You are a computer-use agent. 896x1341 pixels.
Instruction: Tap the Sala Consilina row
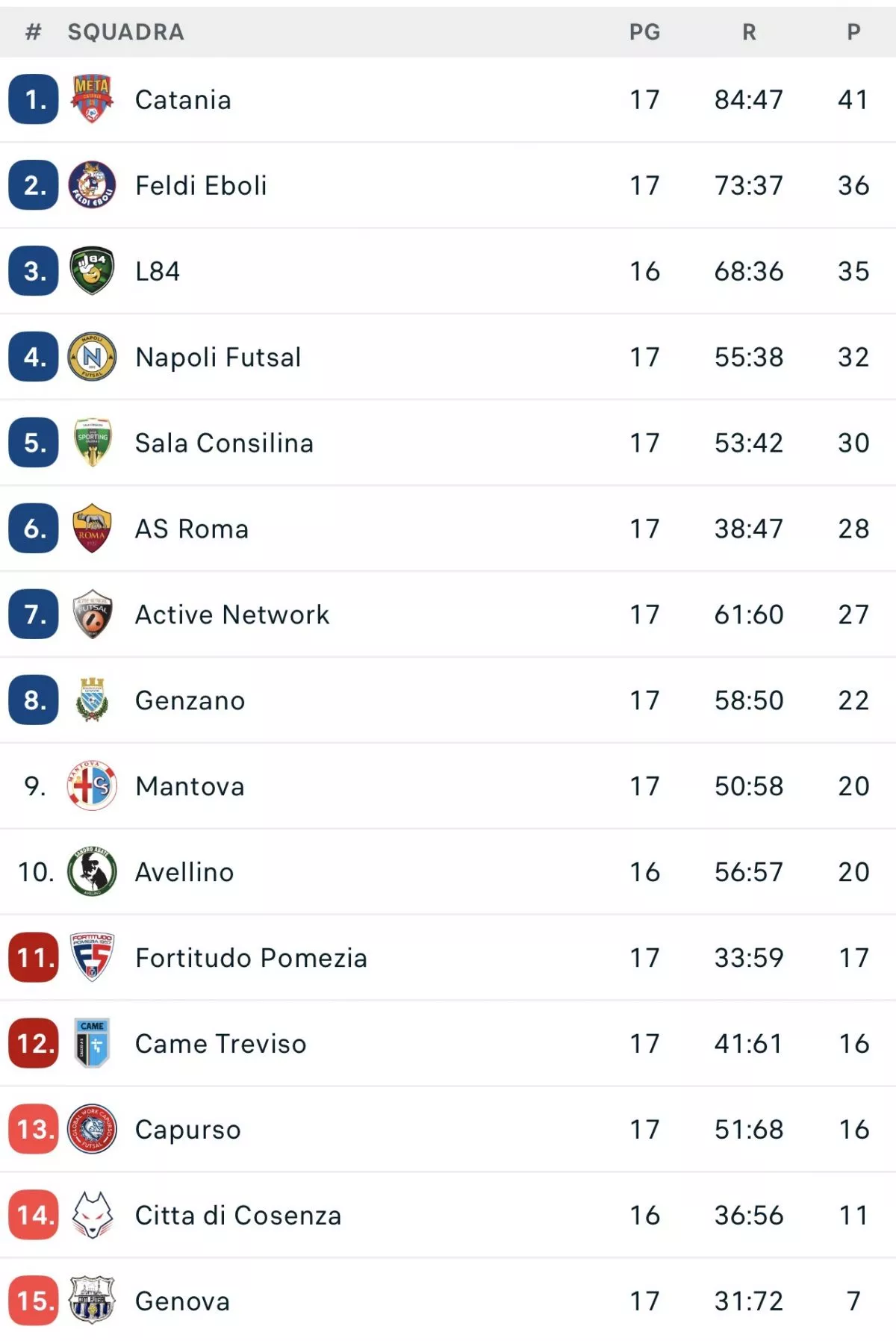pos(224,443)
